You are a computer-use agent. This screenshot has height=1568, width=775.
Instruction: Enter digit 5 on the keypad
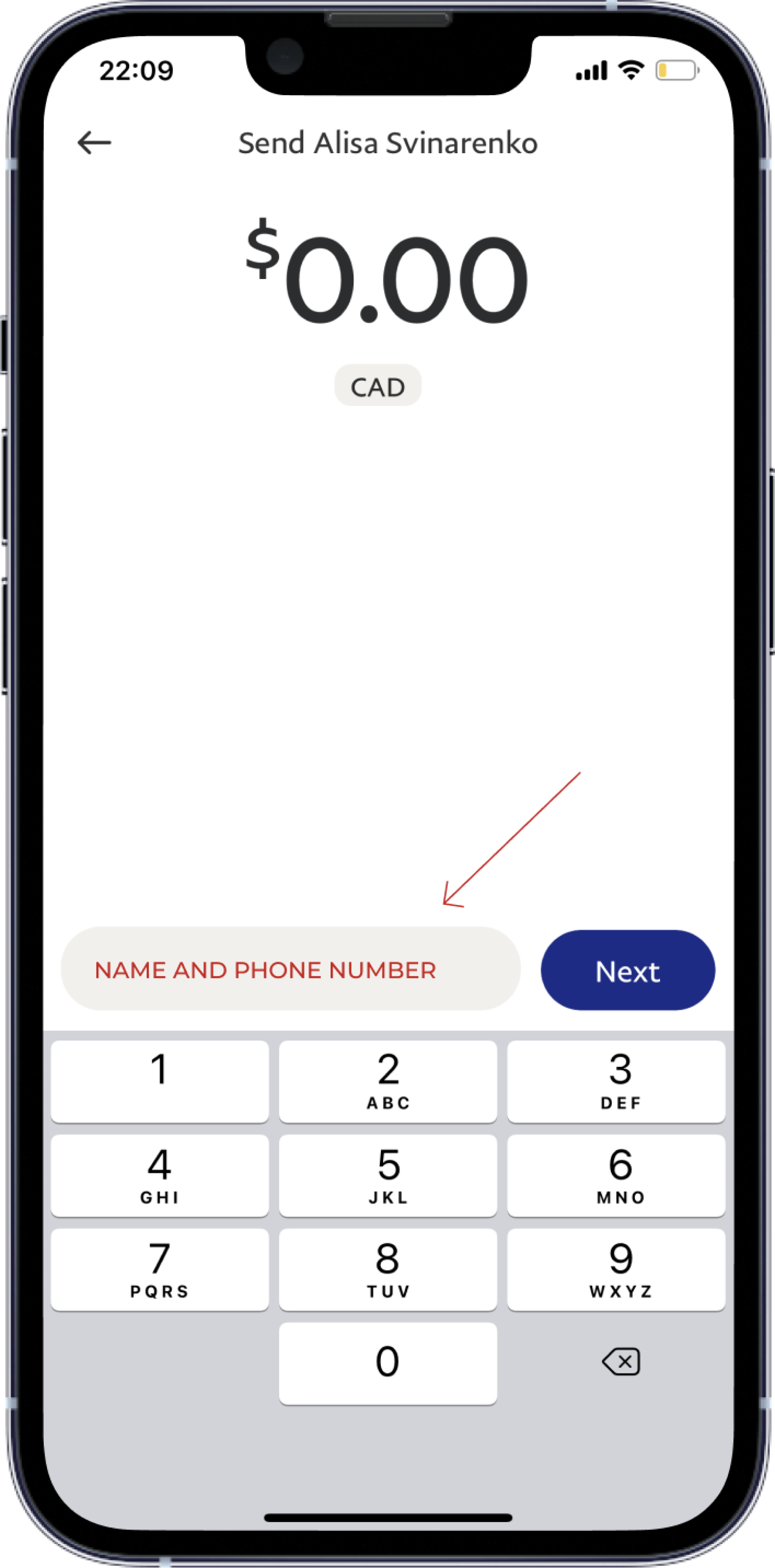(388, 1175)
